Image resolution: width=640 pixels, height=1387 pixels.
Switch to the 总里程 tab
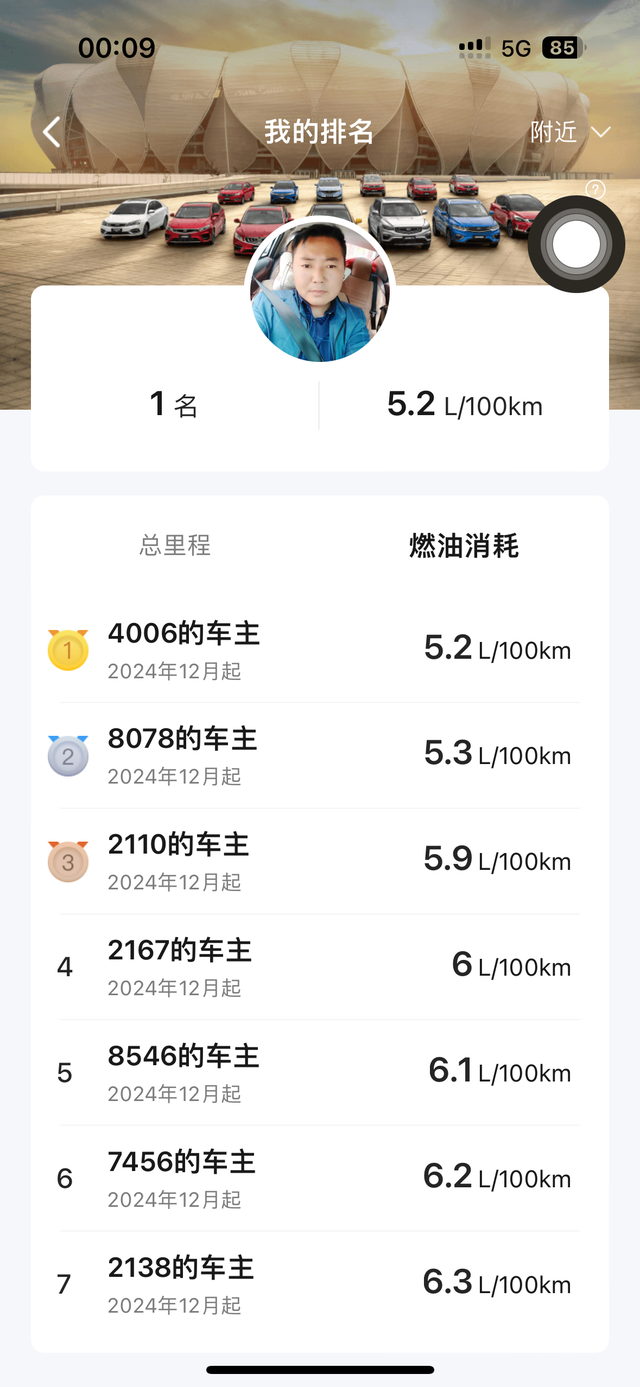[x=175, y=546]
